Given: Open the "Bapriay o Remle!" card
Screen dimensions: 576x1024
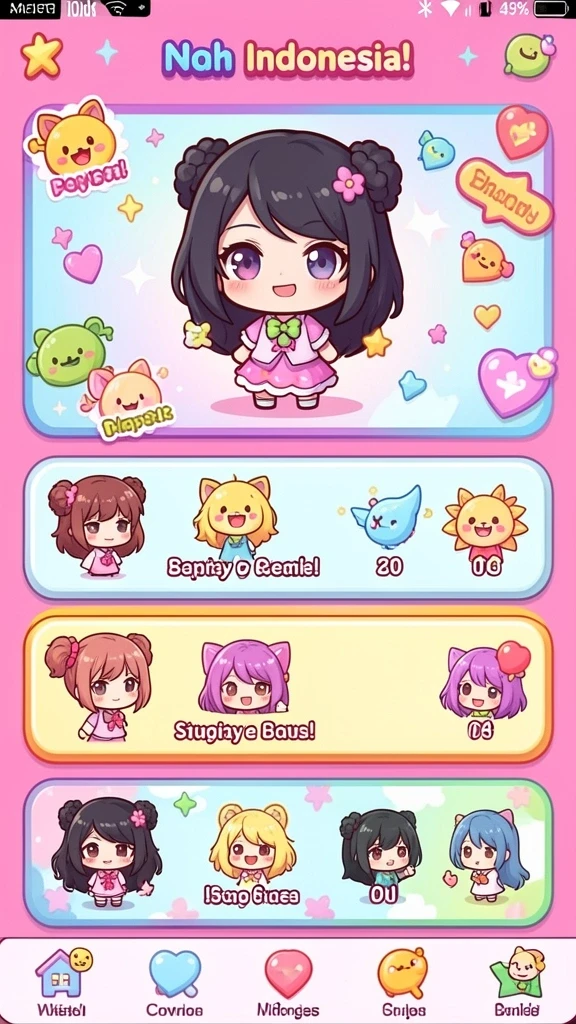Looking at the screenshot, I should click(x=288, y=528).
